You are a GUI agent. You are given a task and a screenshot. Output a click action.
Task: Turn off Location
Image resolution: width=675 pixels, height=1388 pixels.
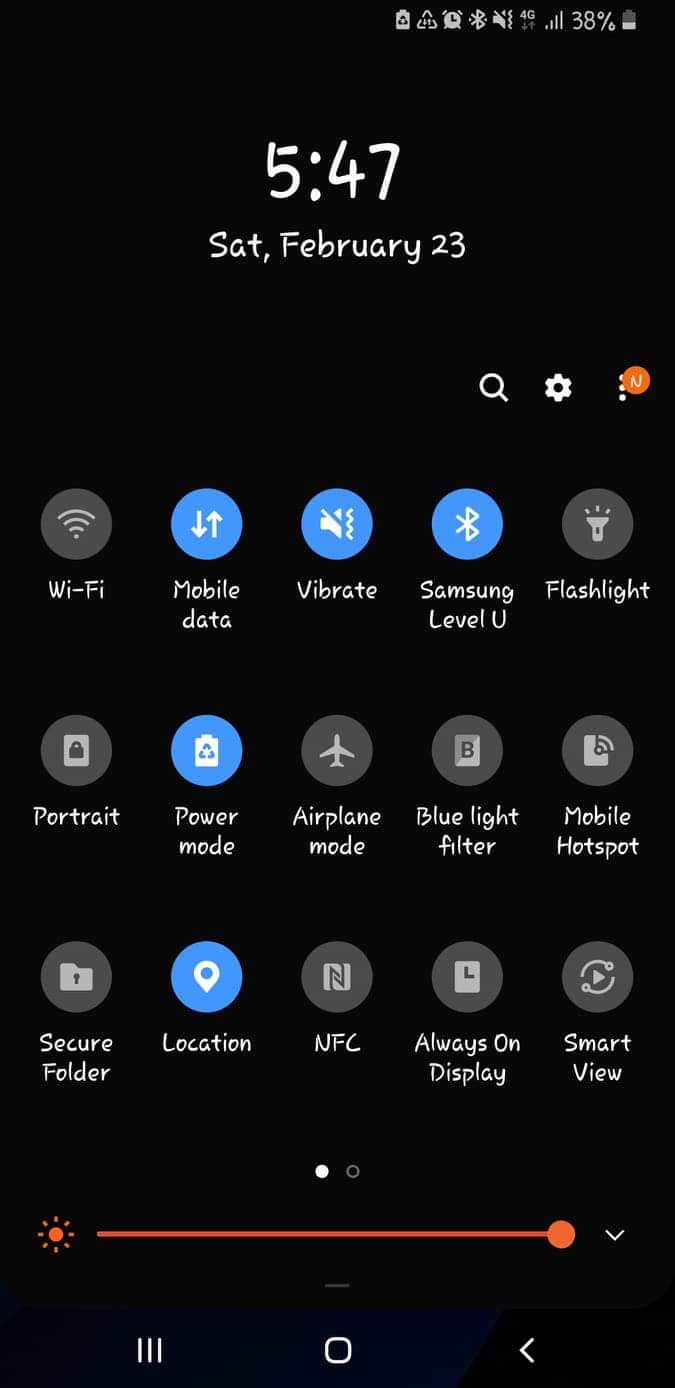[x=206, y=977]
